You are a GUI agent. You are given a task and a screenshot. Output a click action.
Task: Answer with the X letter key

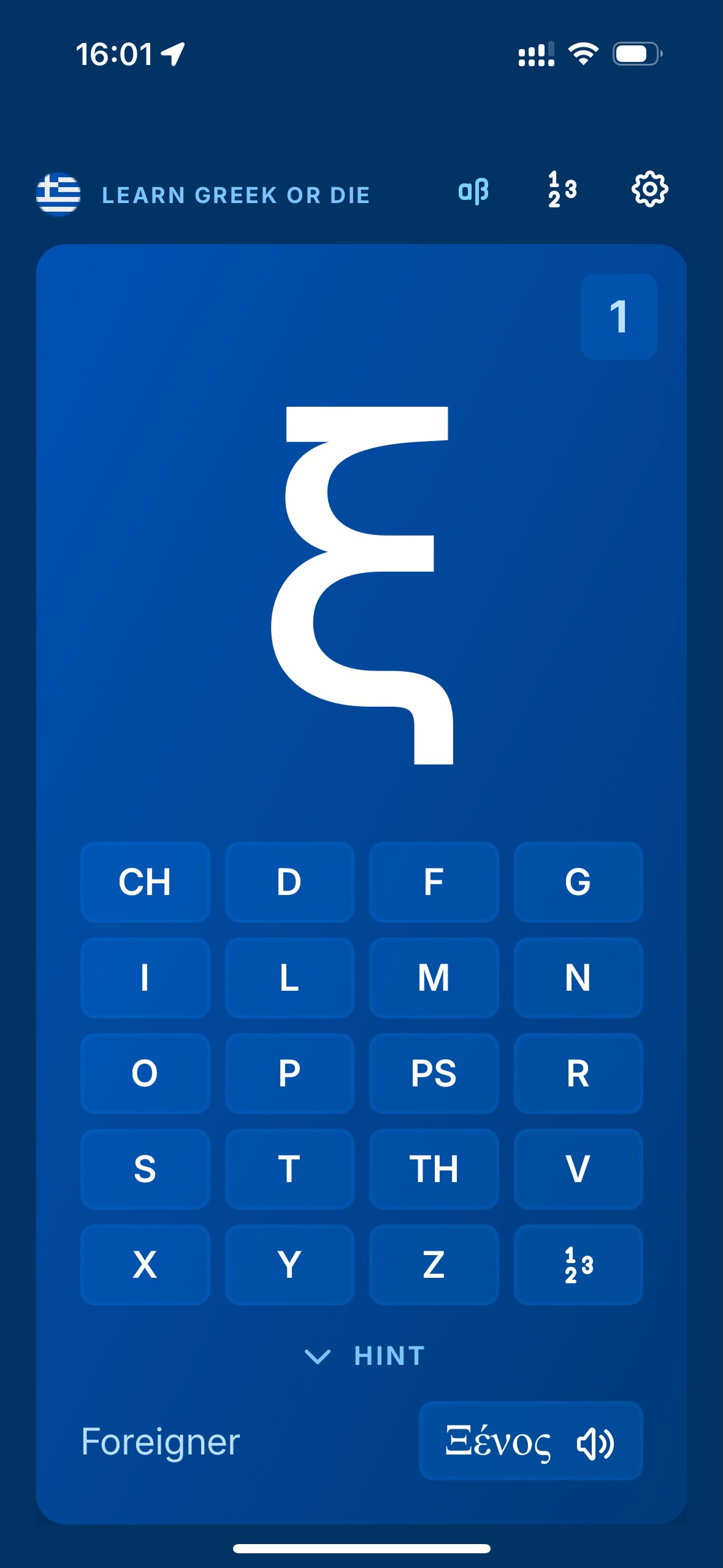[145, 1265]
